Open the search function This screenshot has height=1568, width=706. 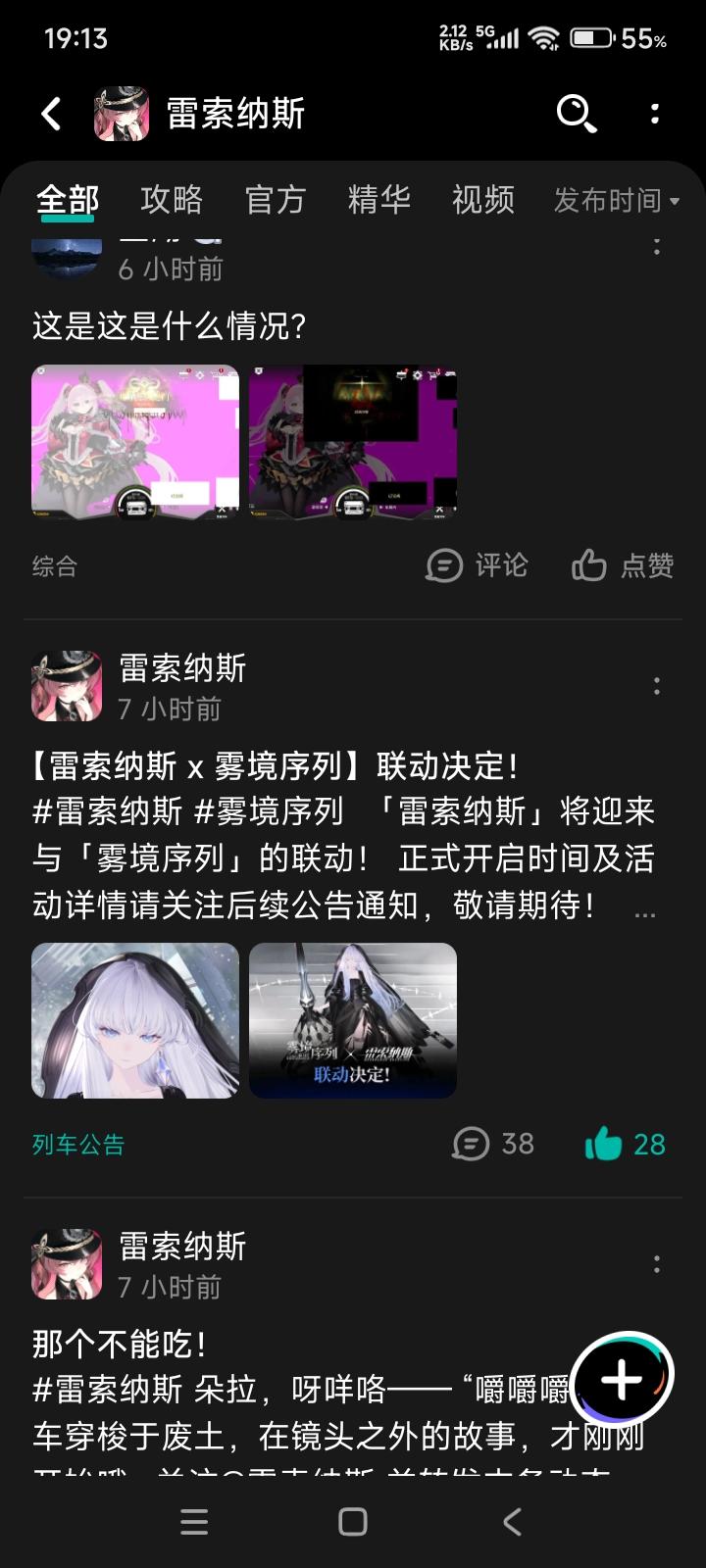tap(578, 114)
